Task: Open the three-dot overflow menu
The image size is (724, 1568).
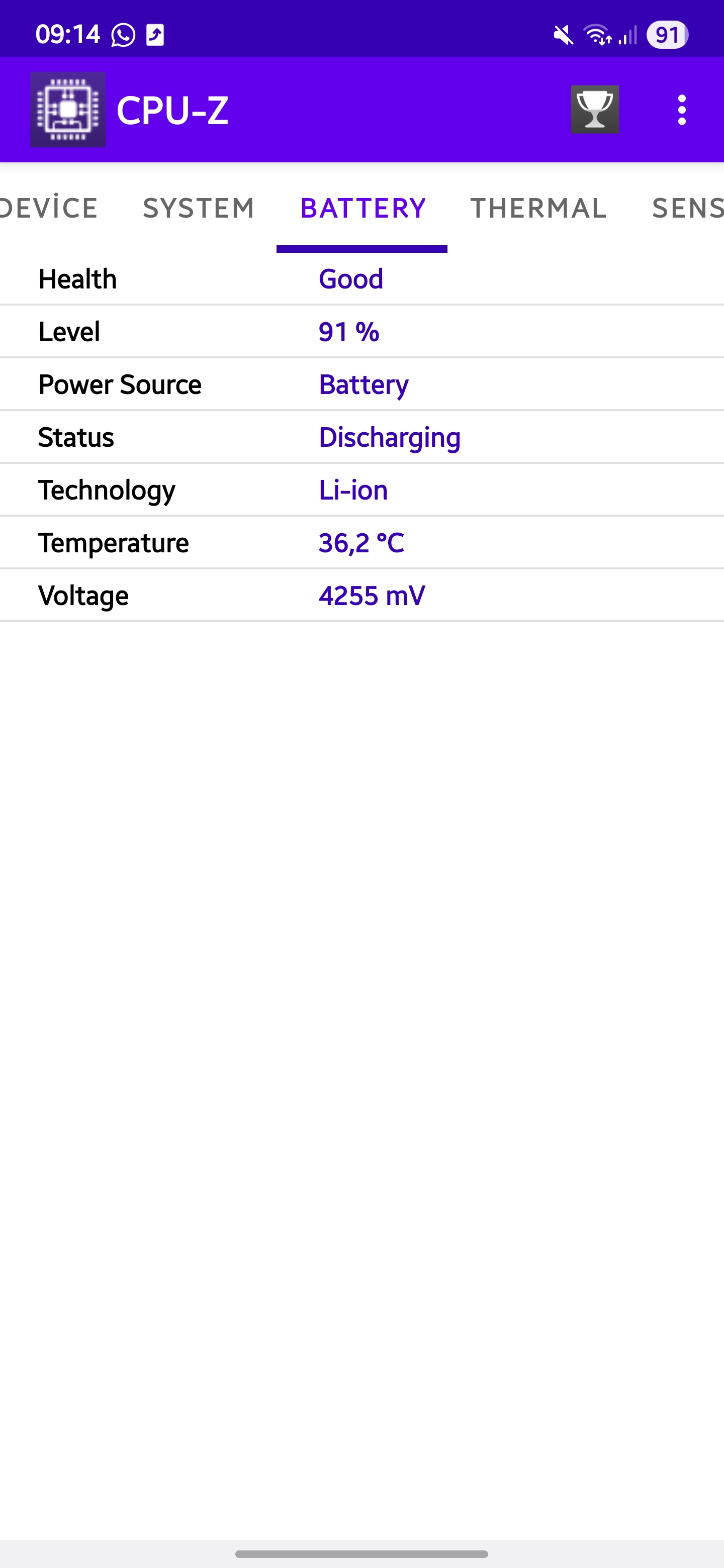Action: point(681,110)
